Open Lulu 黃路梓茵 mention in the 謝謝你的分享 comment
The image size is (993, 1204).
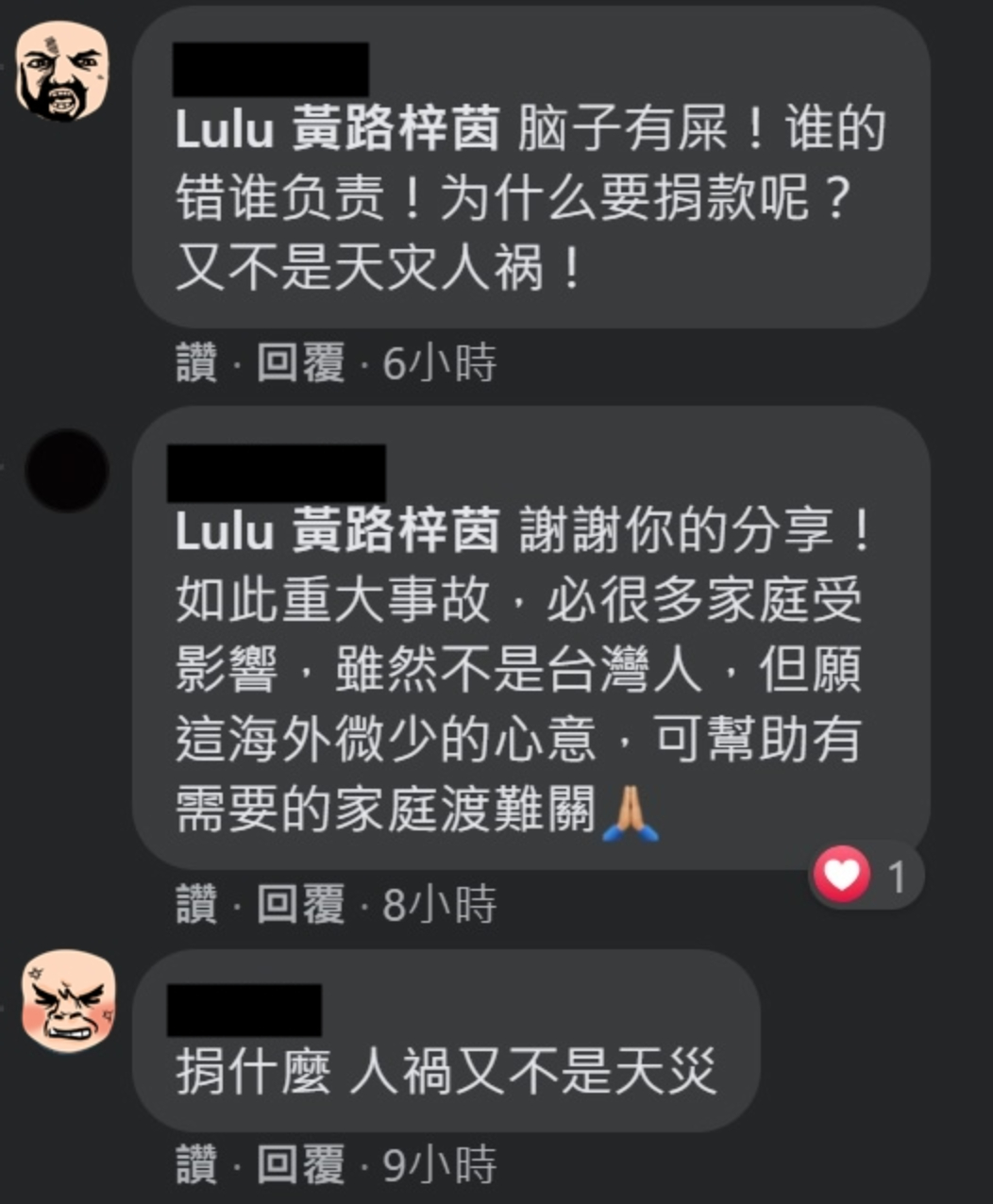337,534
